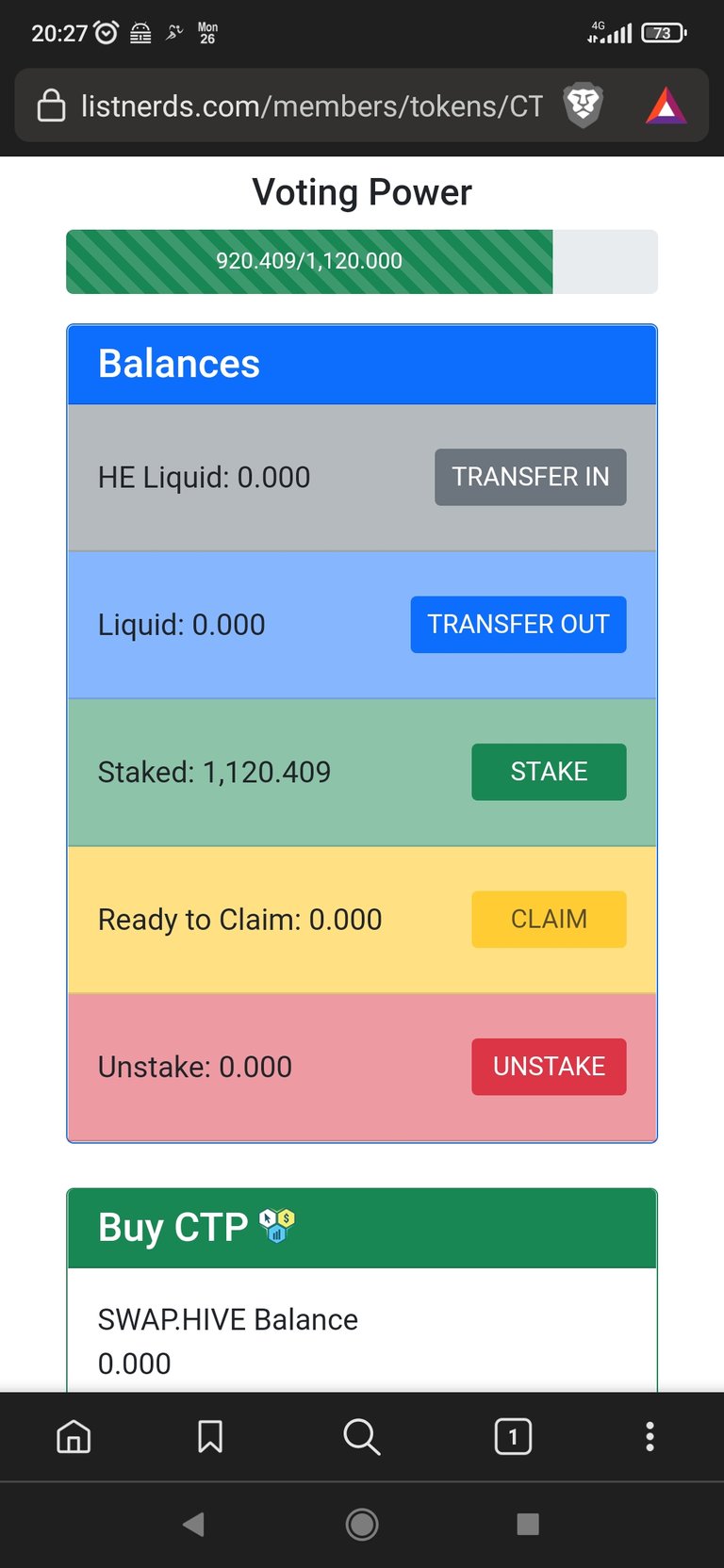Go to the browser home page

pyautogui.click(x=74, y=1437)
